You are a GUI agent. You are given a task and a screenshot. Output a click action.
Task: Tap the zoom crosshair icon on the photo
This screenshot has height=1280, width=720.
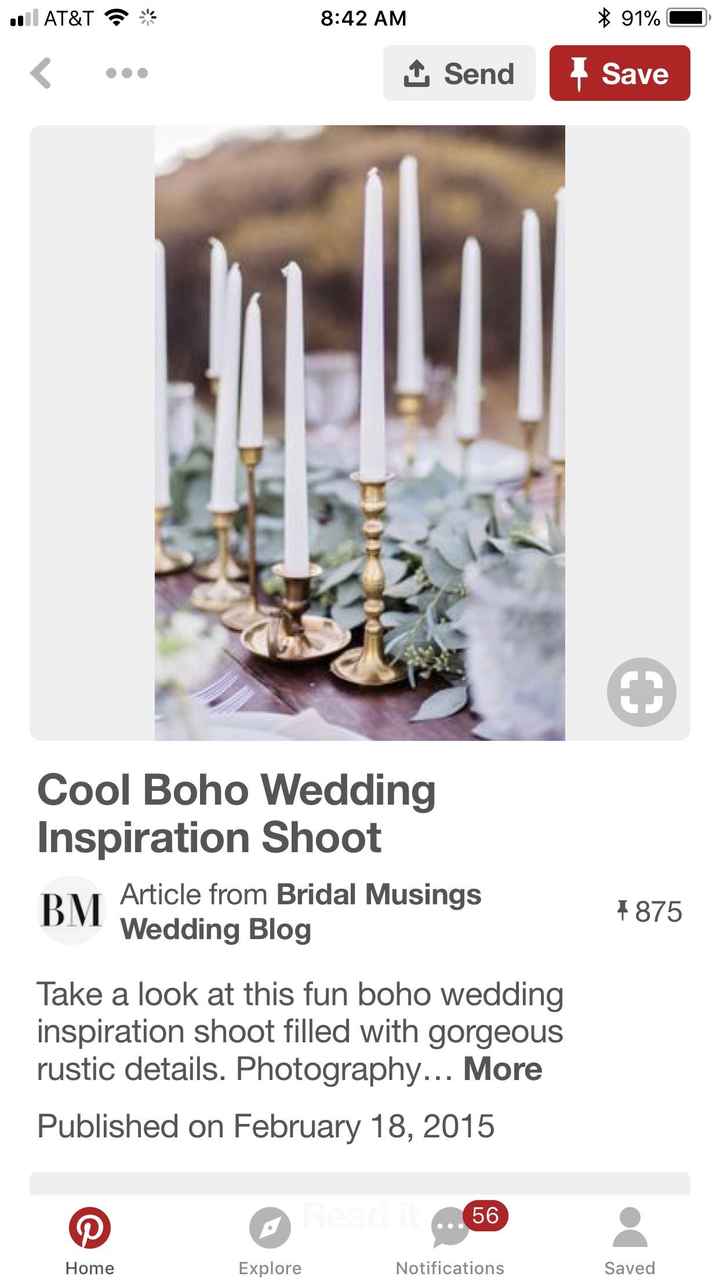(x=640, y=691)
